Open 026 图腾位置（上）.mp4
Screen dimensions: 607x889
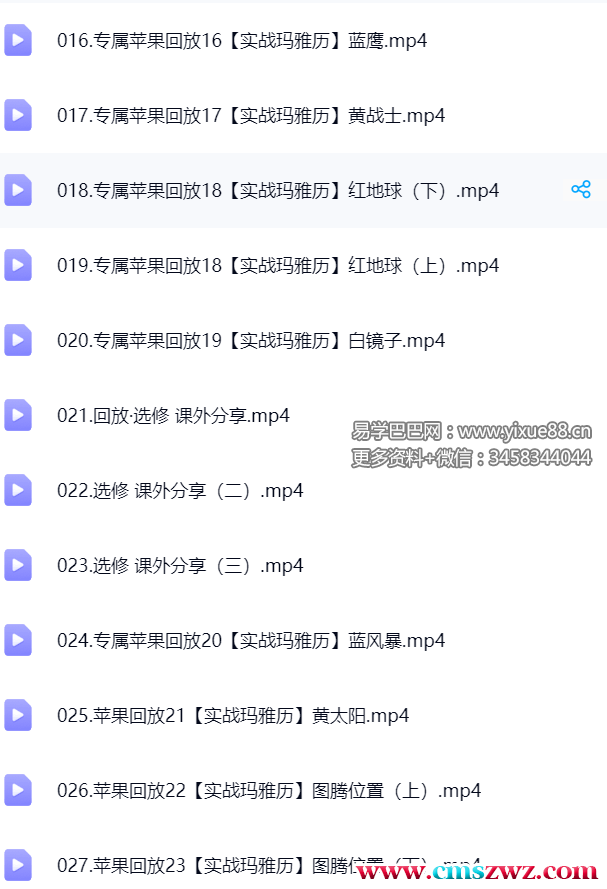pos(268,791)
